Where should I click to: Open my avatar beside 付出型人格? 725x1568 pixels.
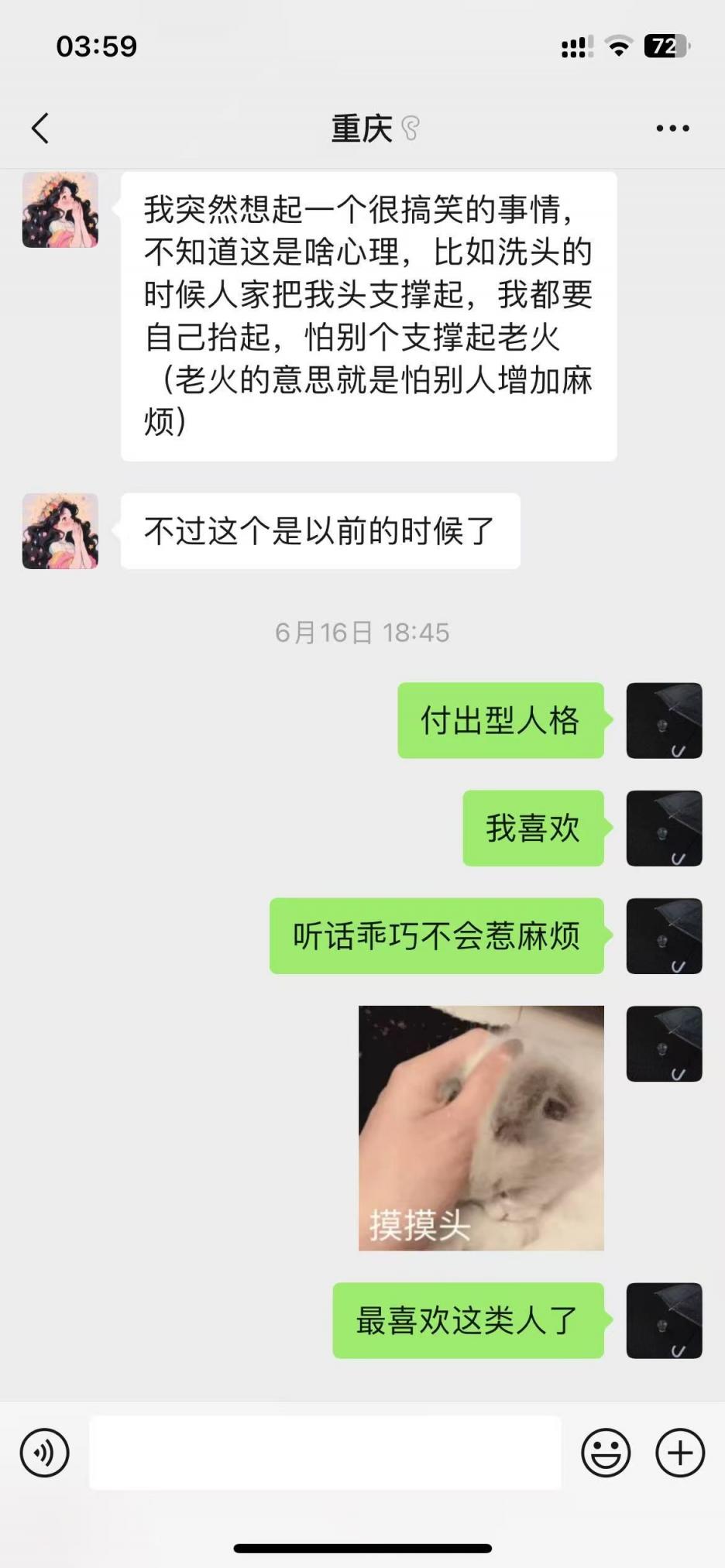(x=664, y=720)
